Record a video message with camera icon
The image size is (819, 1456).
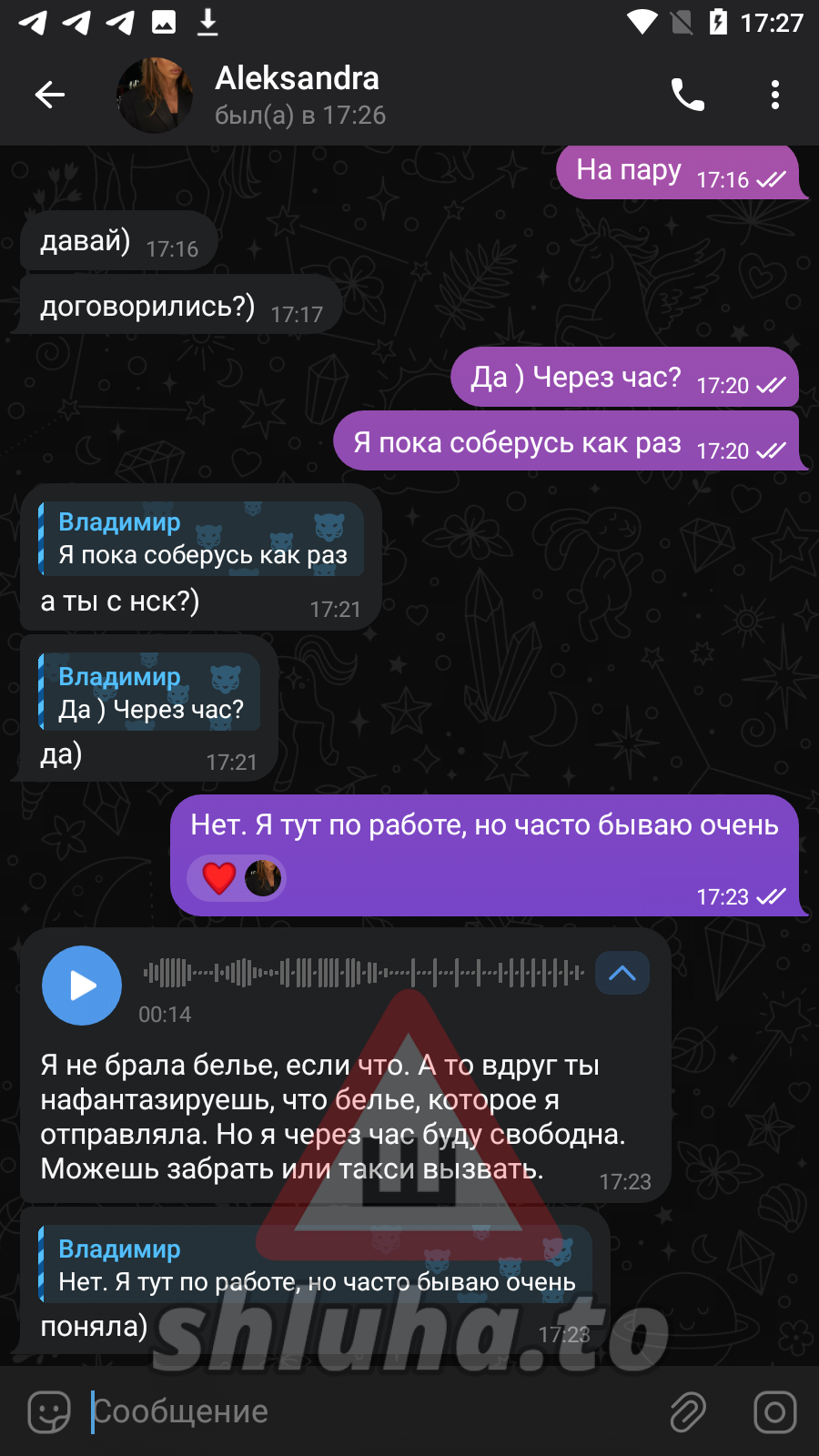coord(774,1412)
